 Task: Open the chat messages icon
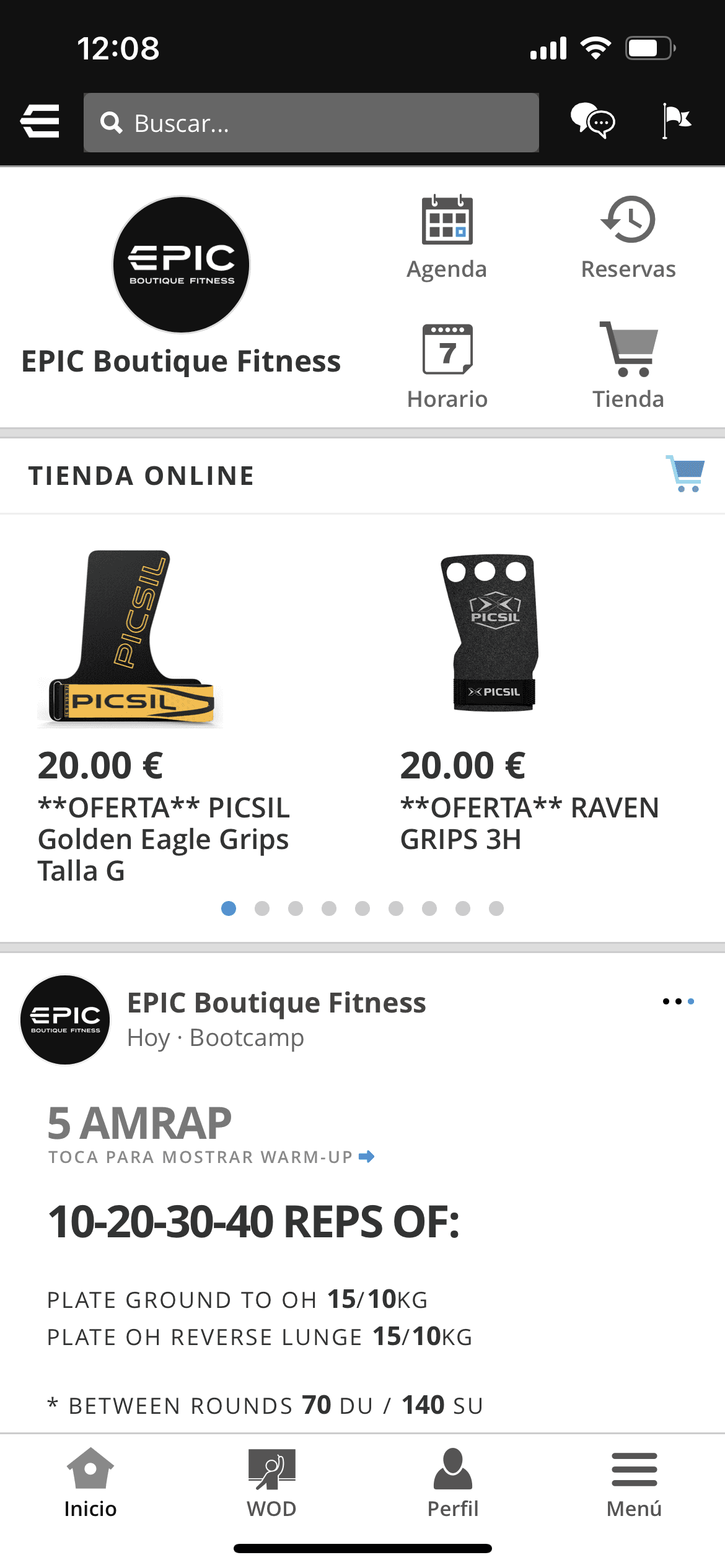pos(592,121)
